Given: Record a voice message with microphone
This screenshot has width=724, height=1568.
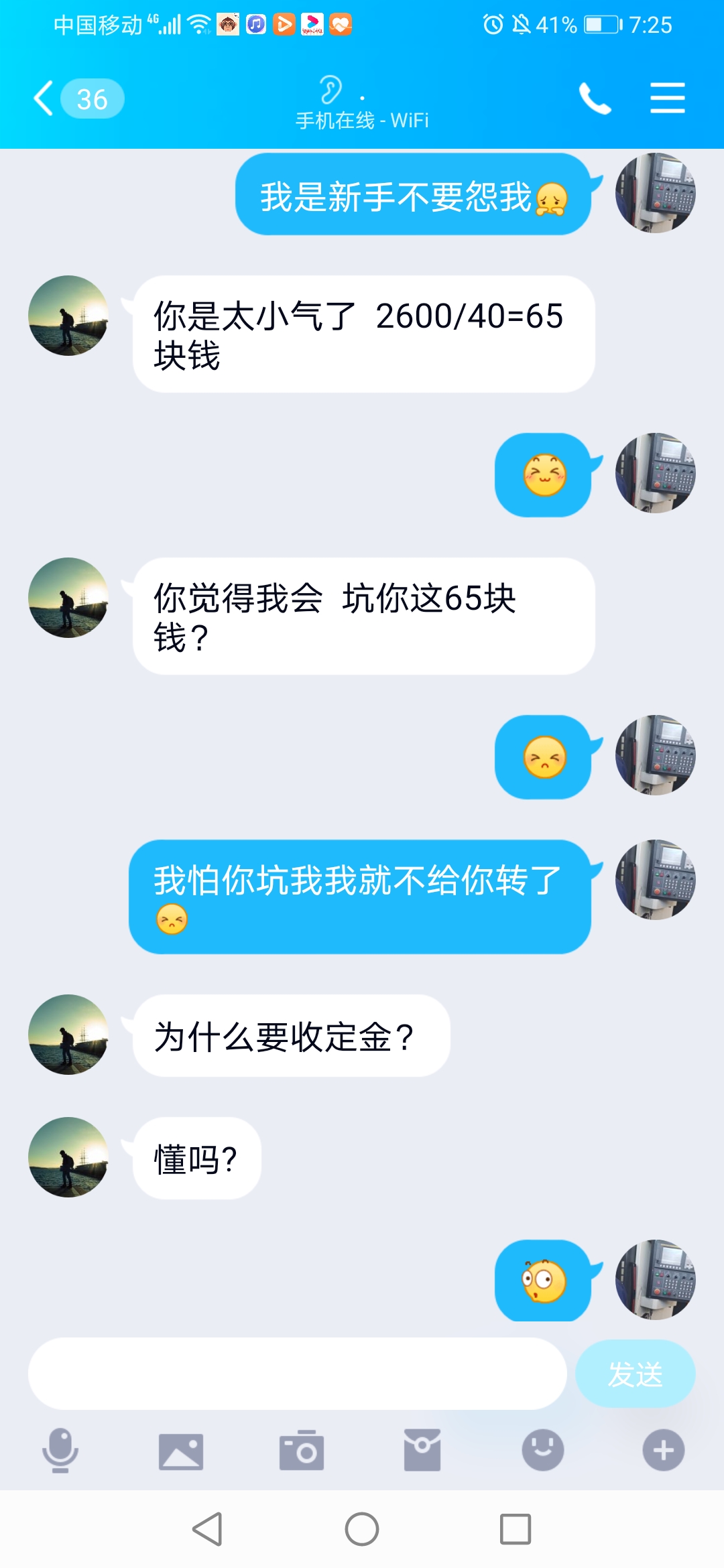Looking at the screenshot, I should 60,1451.
